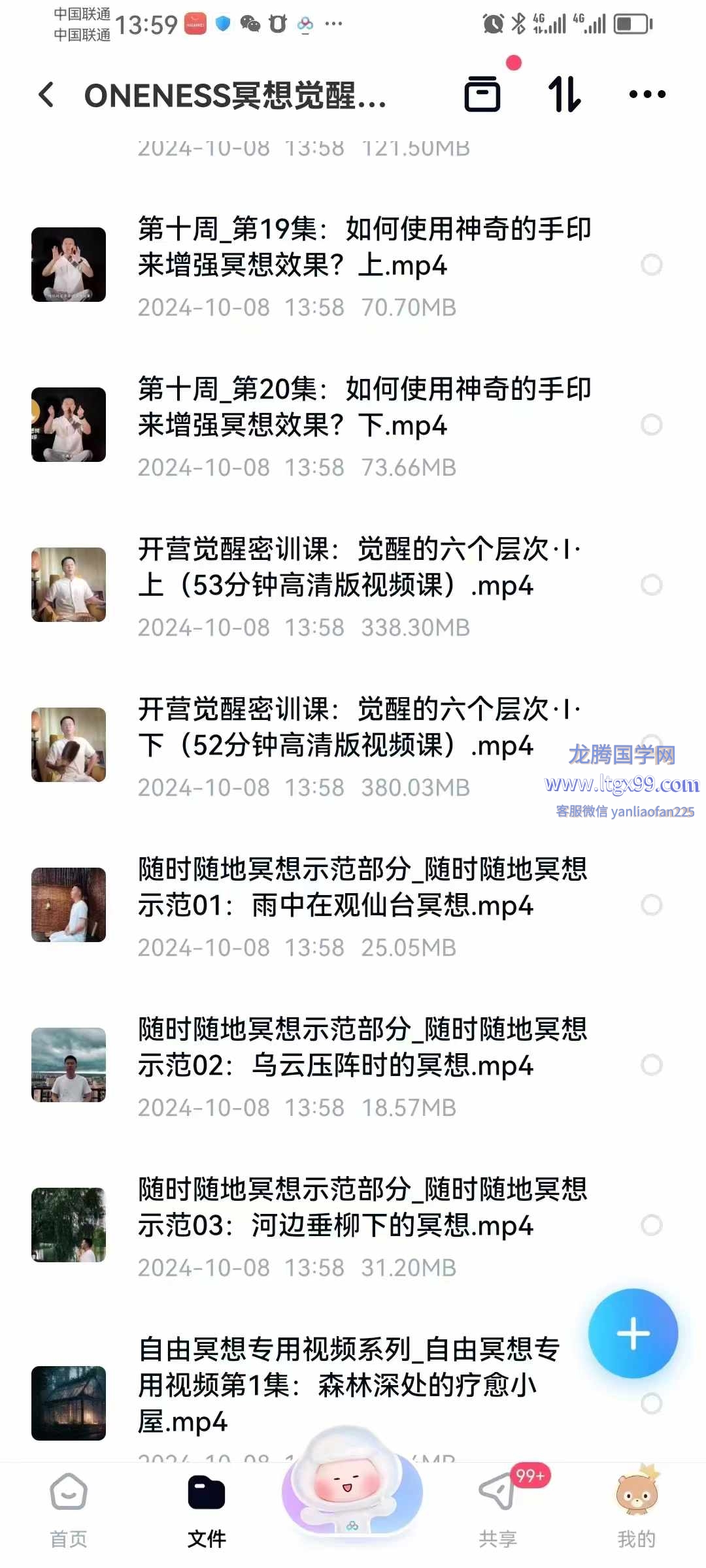Go back from ONENESS folder
706x1568 pixels.
pos(46,95)
